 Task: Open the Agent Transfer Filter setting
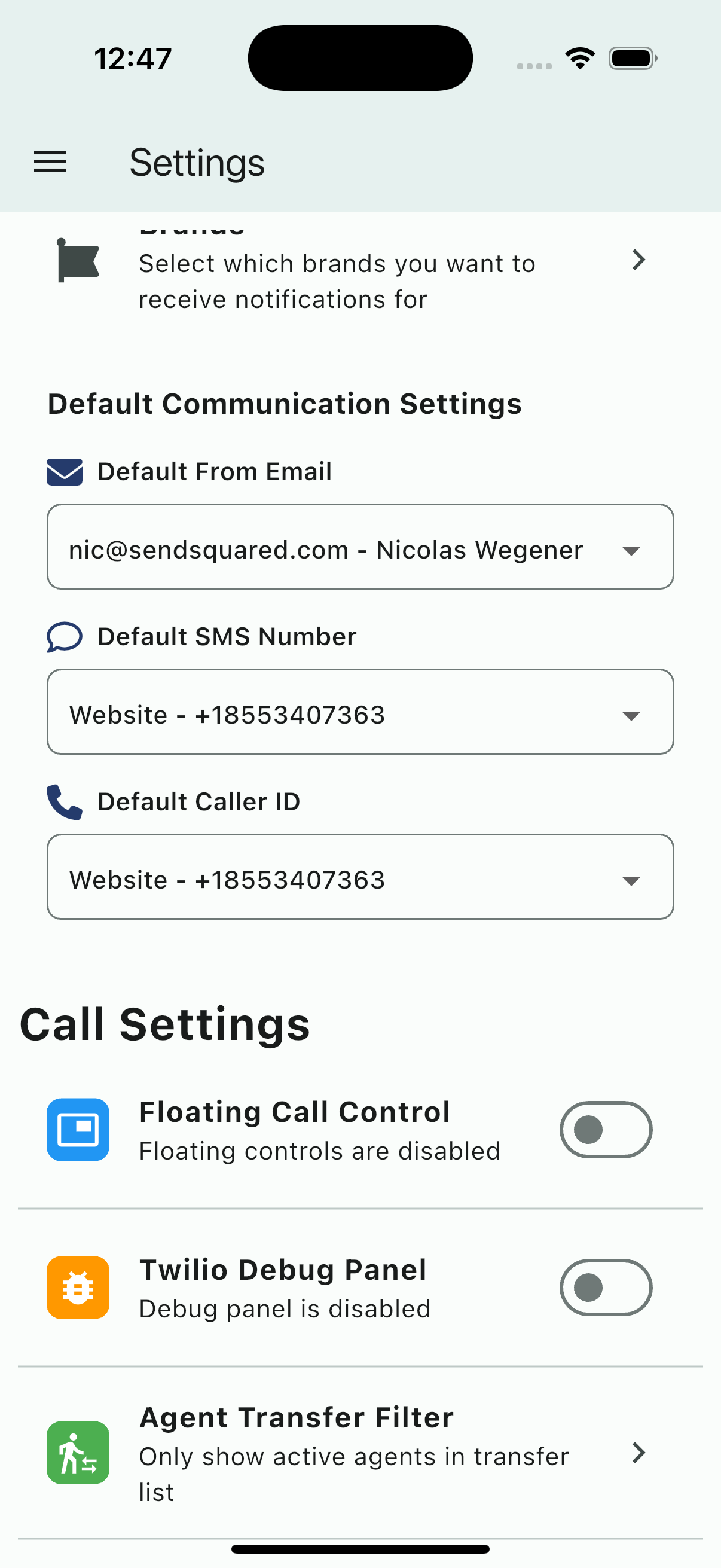point(360,1454)
